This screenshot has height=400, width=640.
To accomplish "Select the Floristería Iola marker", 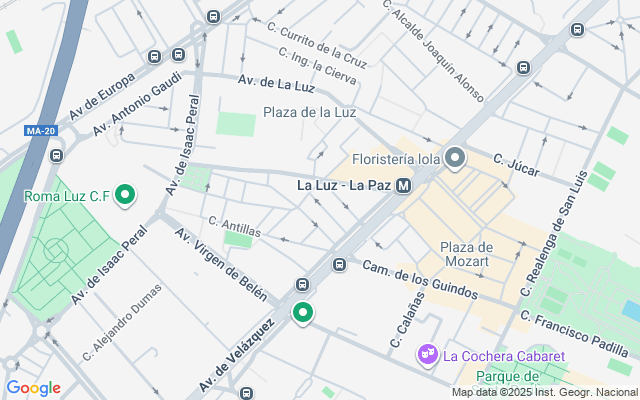I will 455,159.
